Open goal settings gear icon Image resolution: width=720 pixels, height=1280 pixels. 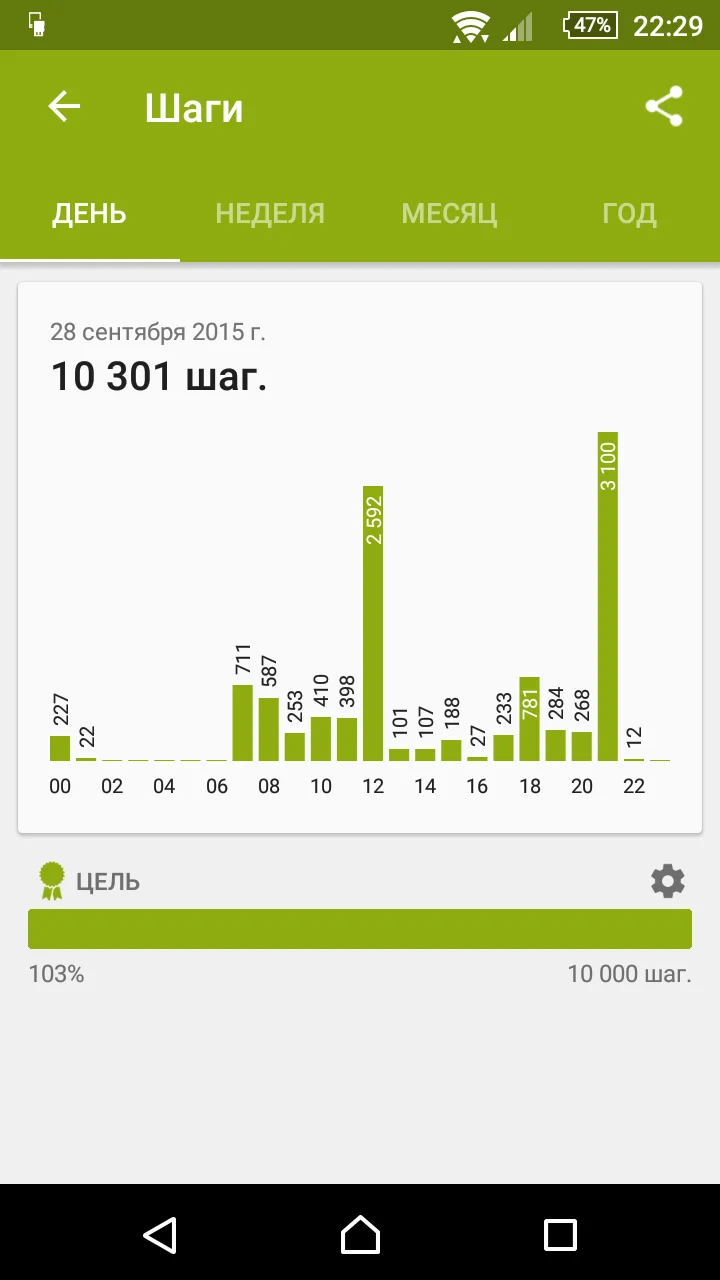point(668,881)
